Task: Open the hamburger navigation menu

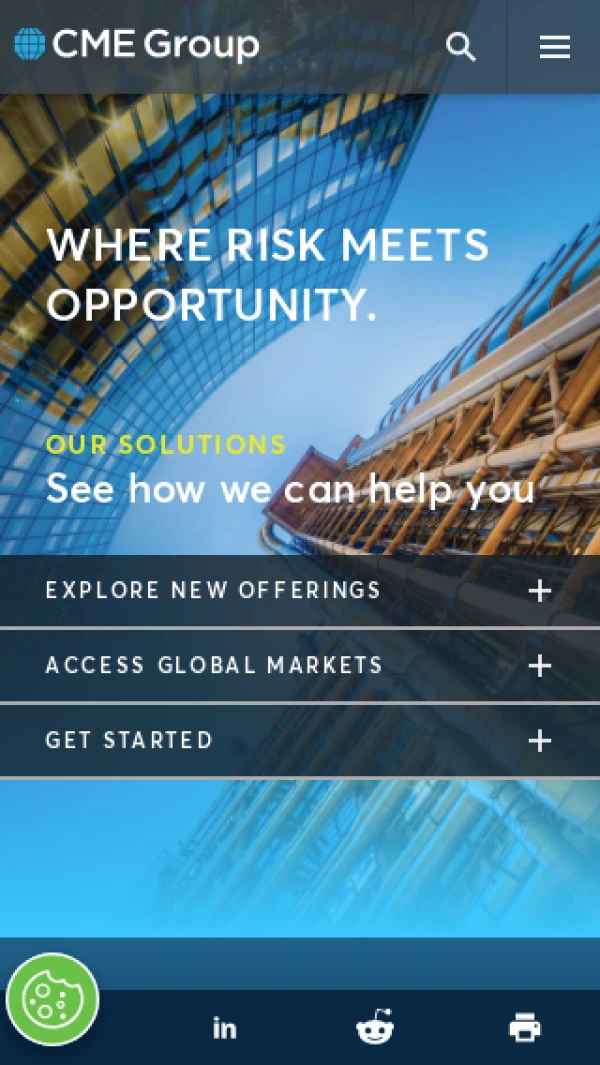Action: coord(554,47)
